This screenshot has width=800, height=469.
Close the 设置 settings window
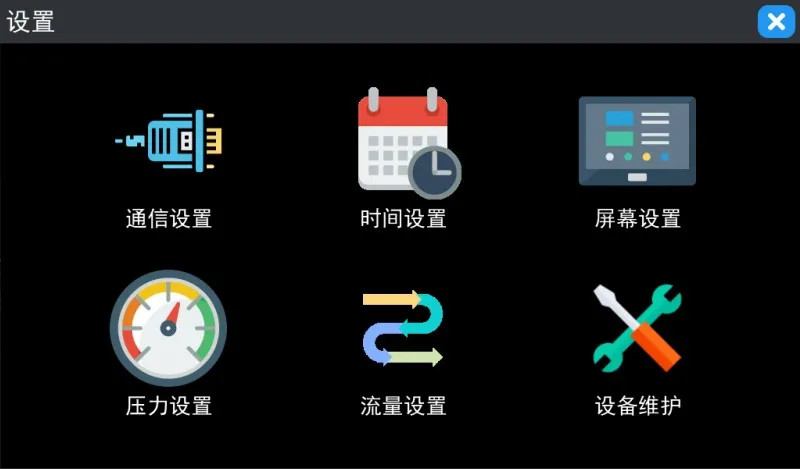(x=775, y=21)
